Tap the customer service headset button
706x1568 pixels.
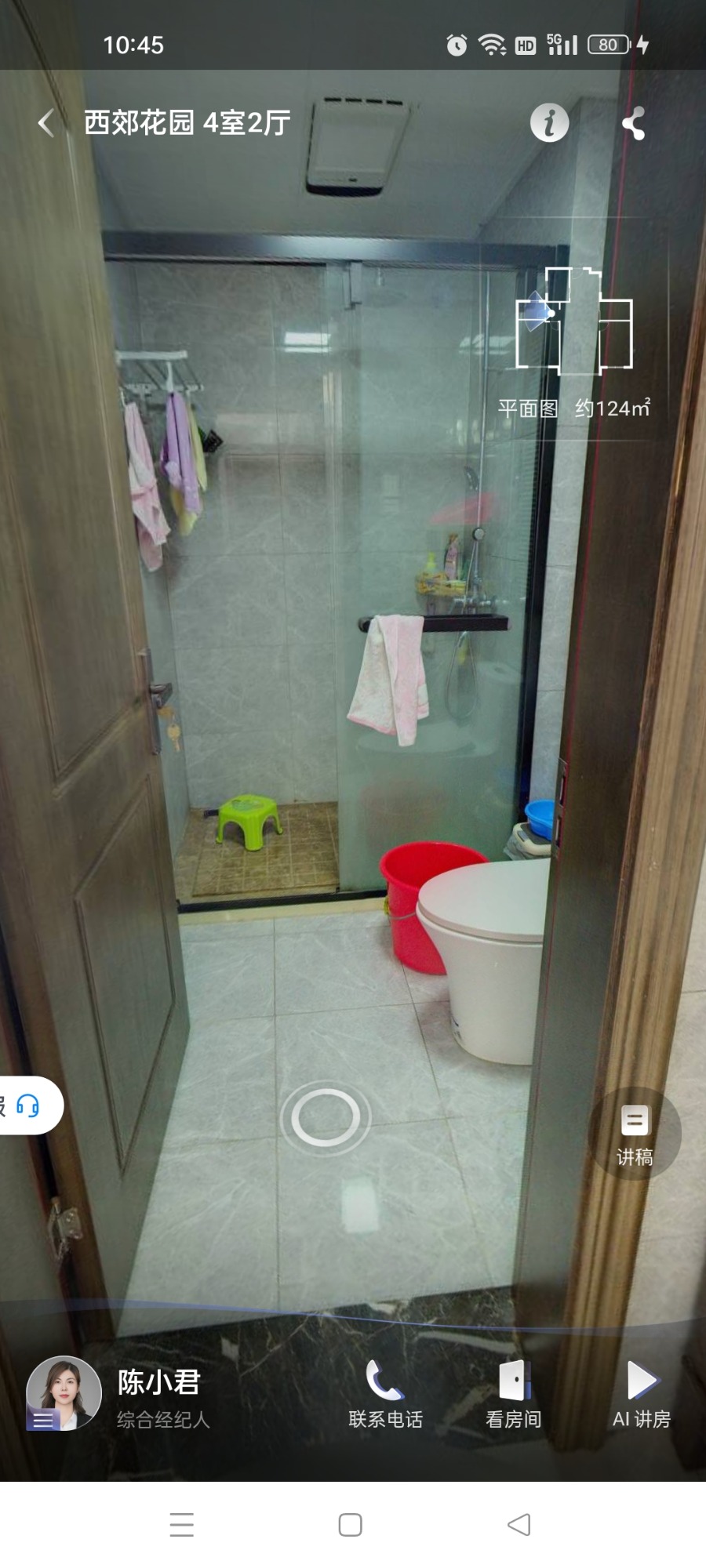[x=27, y=1105]
